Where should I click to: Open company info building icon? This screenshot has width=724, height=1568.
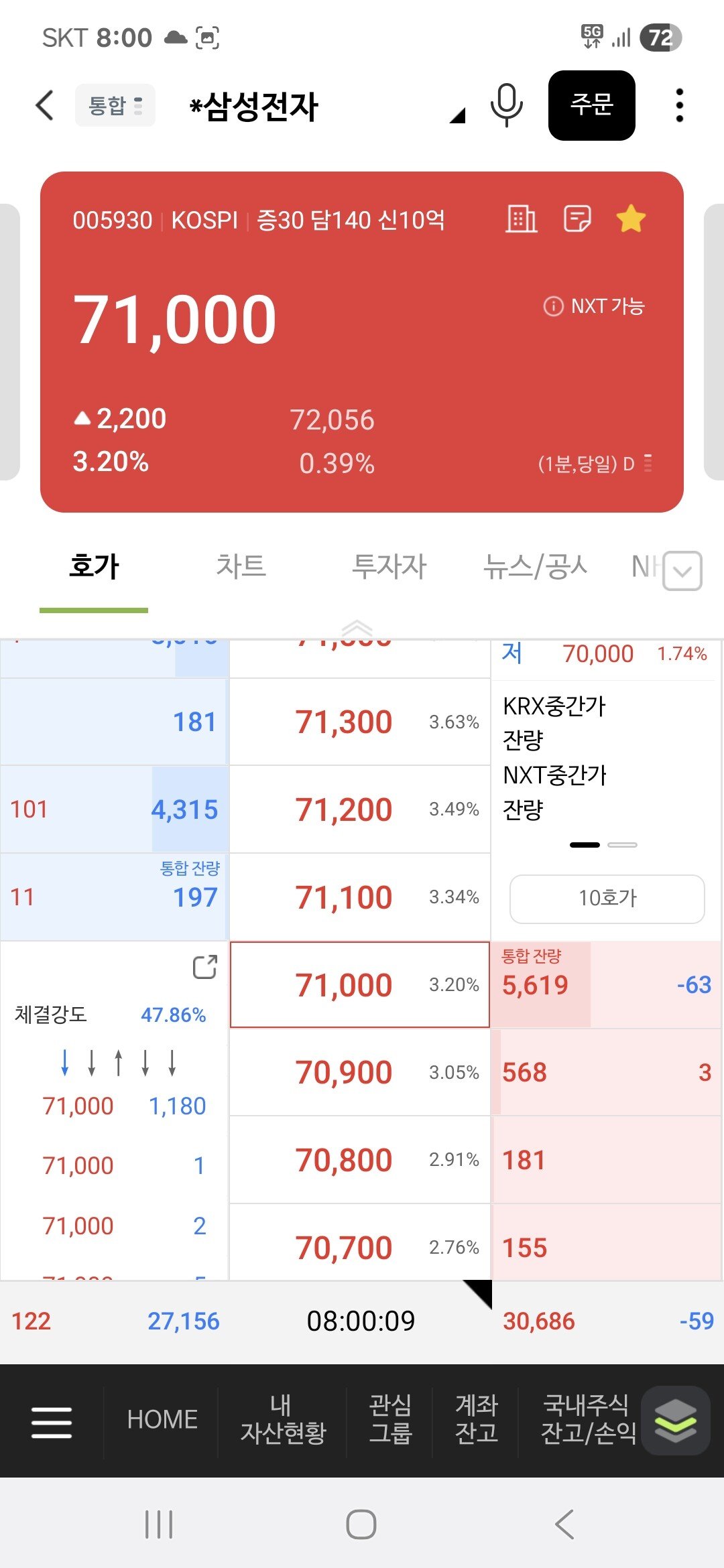point(522,218)
